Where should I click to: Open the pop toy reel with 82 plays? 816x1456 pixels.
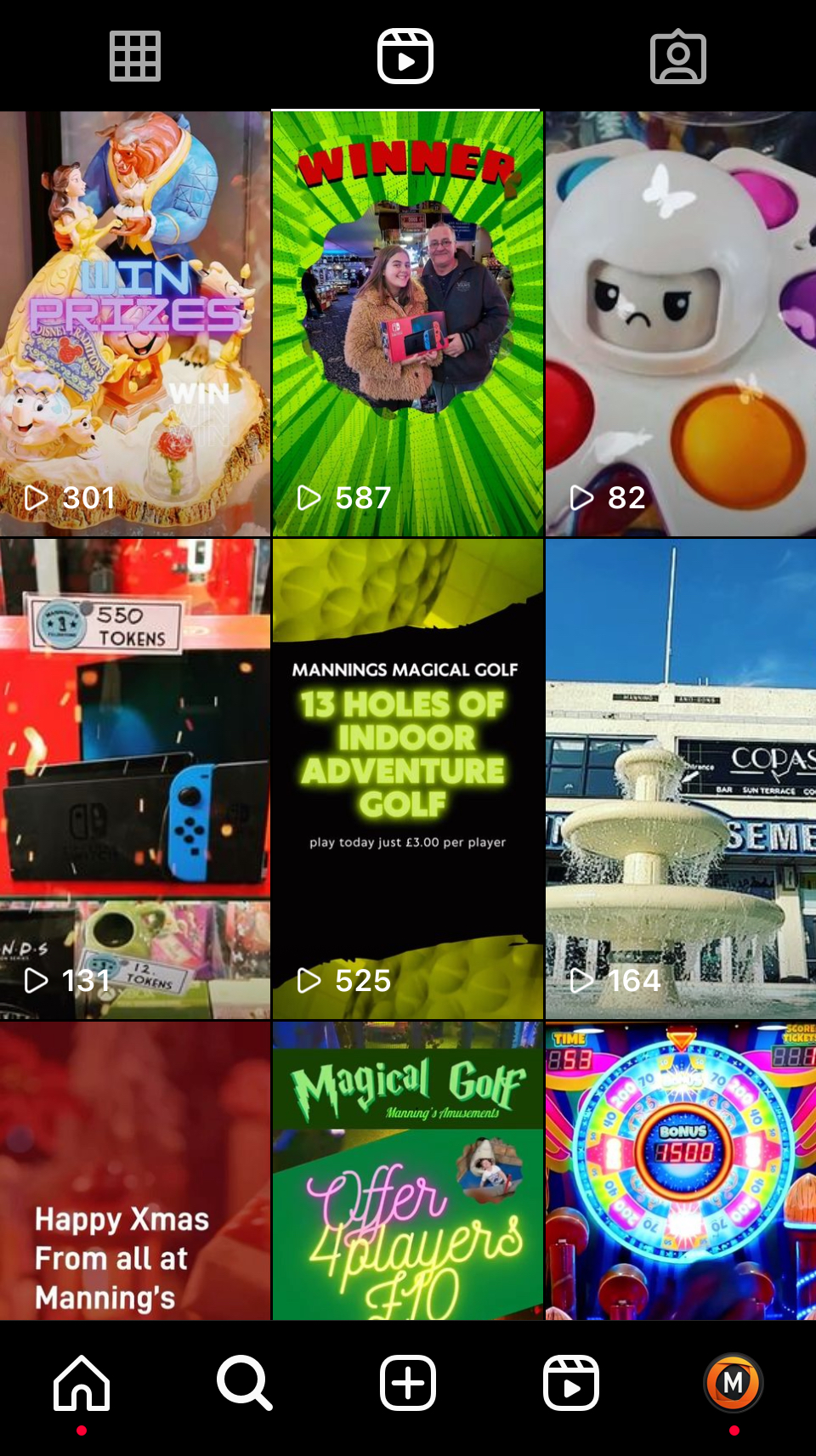pyautogui.click(x=680, y=323)
